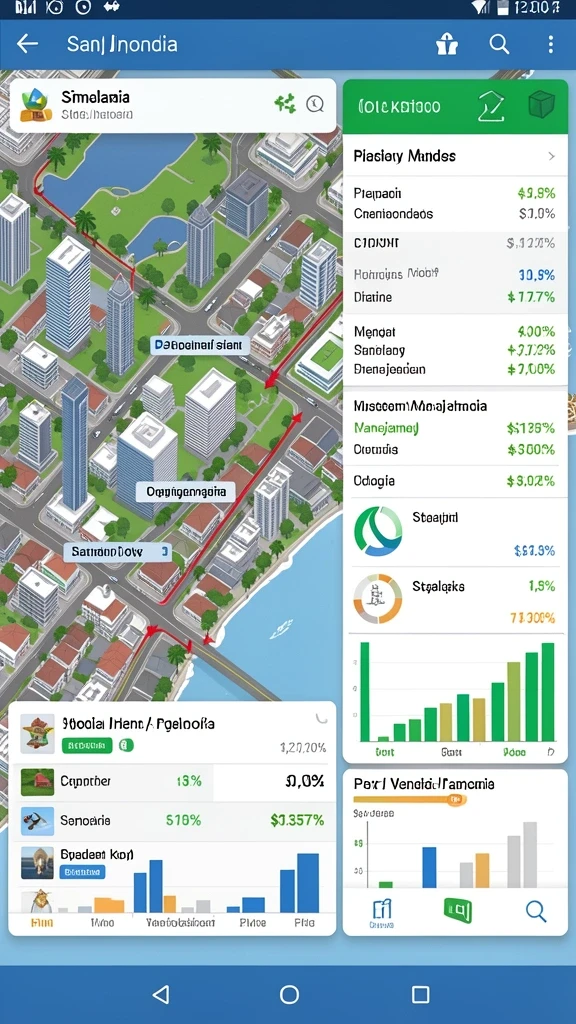This screenshot has height=1024, width=576.
Task: Tap the green cluster icon on Simelania card
Action: [285, 103]
